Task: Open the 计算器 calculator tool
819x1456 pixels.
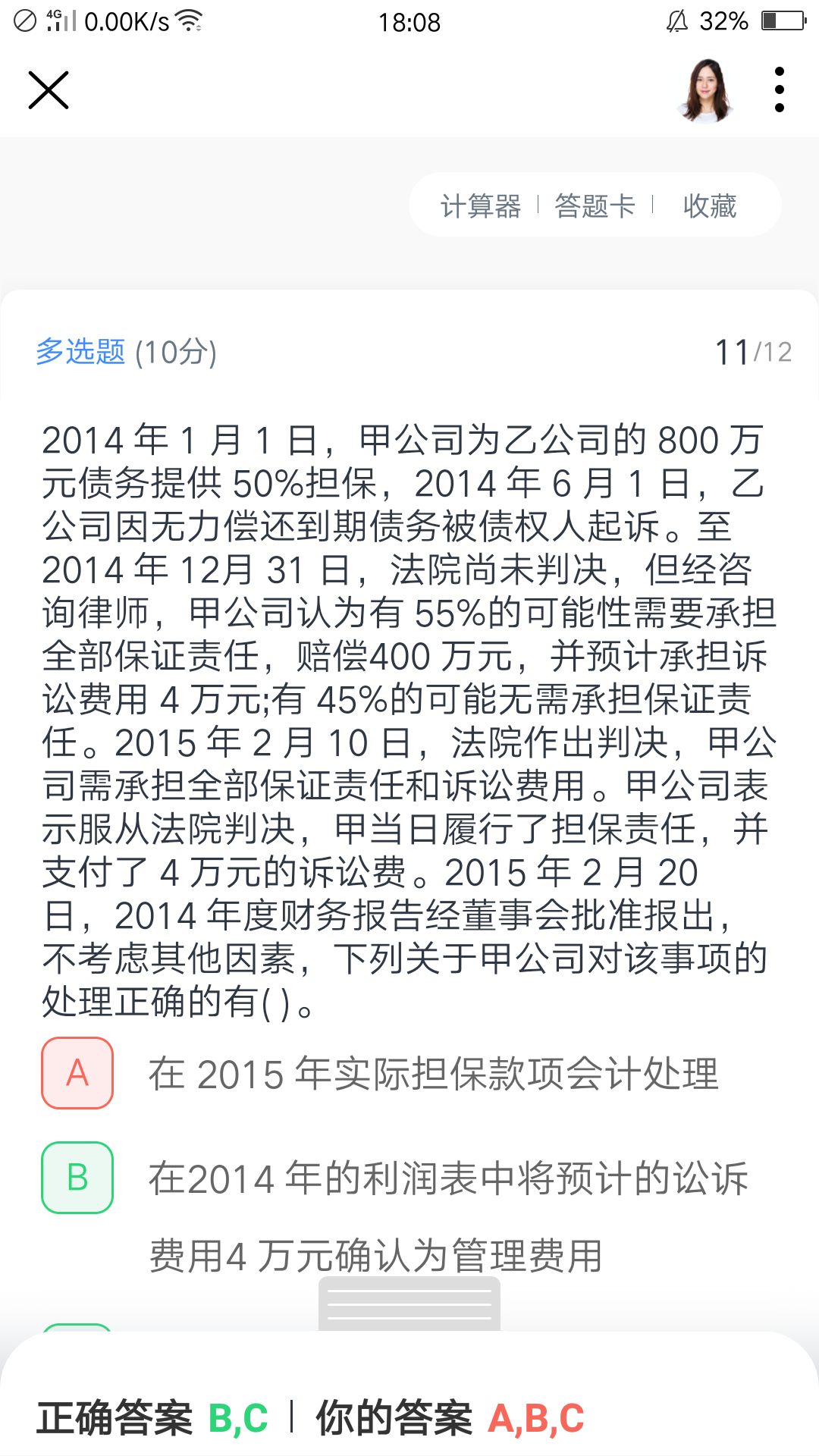Action: coord(481,206)
